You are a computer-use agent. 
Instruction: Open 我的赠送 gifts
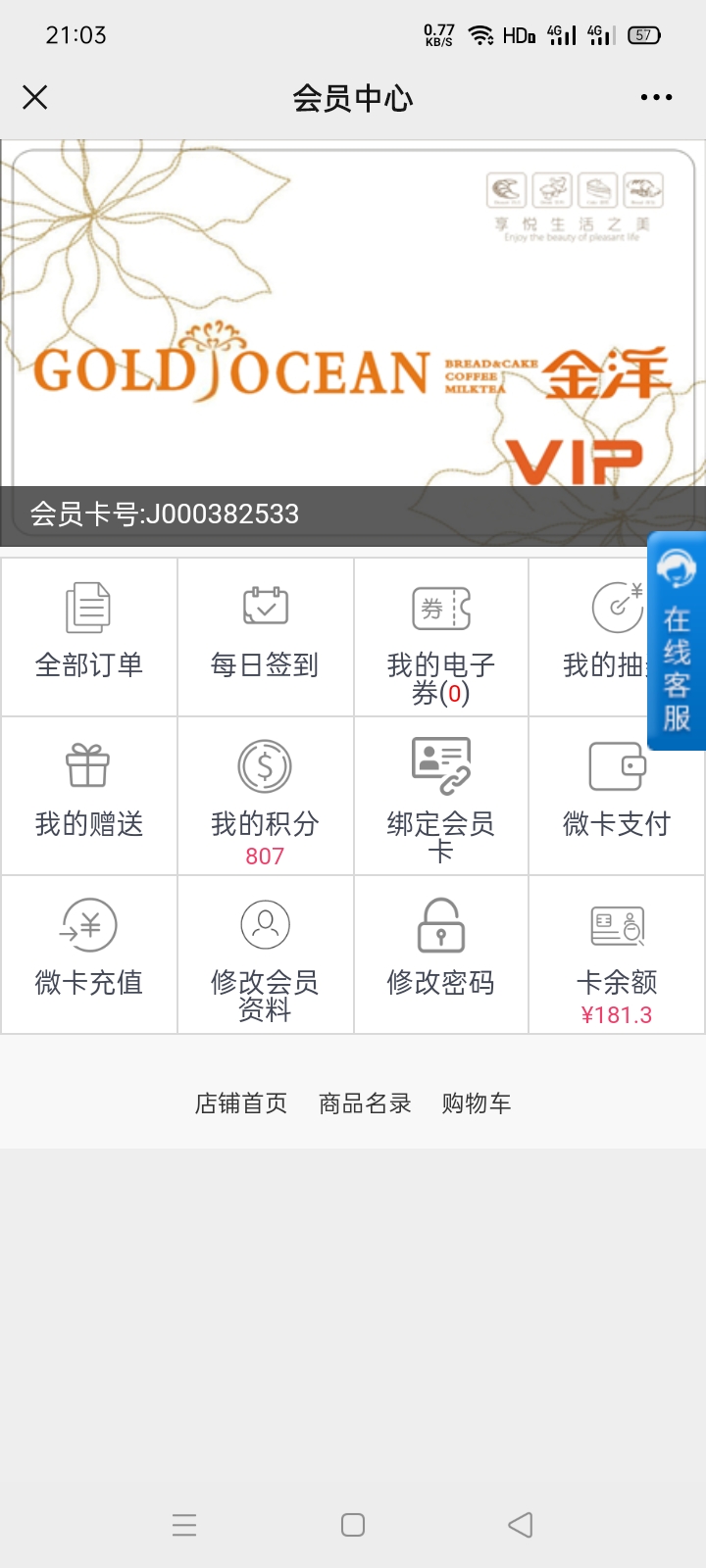89,794
